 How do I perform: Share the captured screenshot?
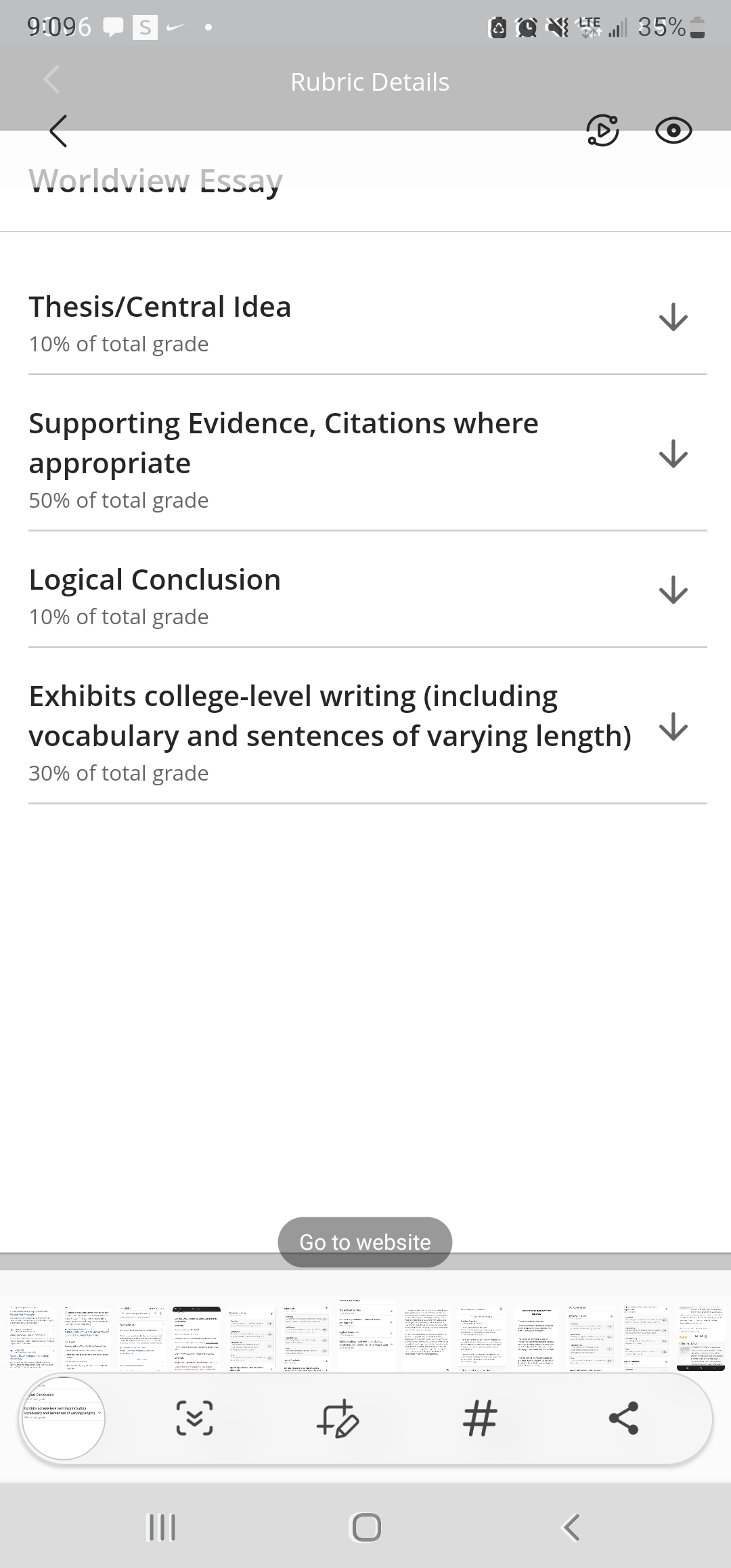click(623, 1418)
